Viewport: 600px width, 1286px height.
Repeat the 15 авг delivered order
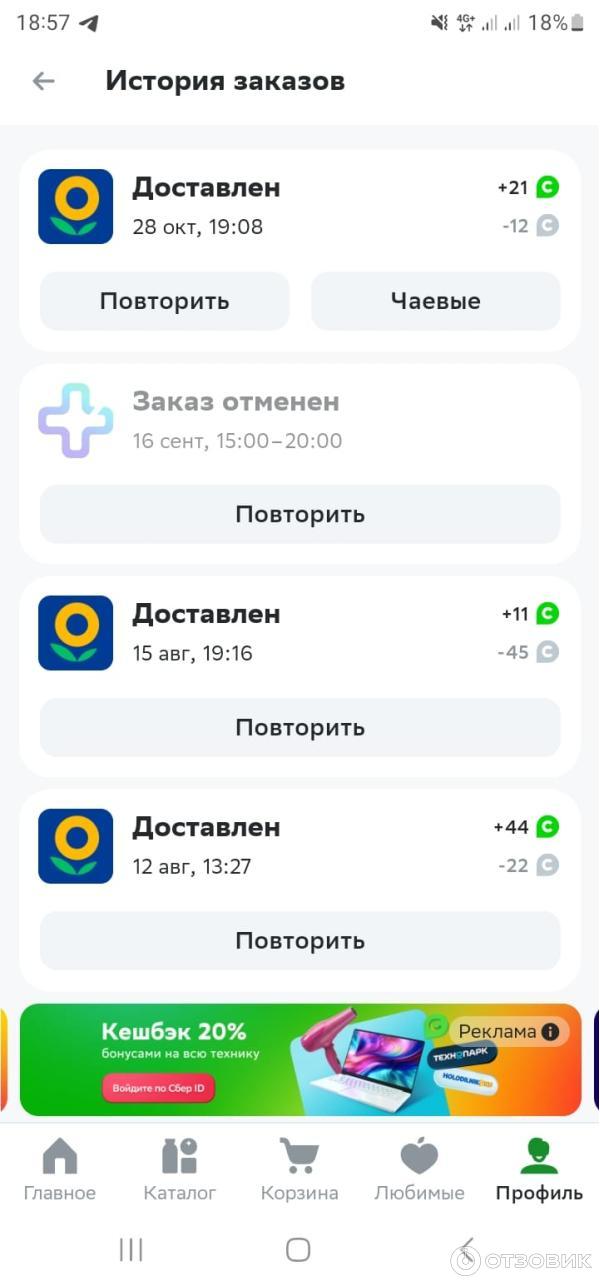(x=300, y=728)
